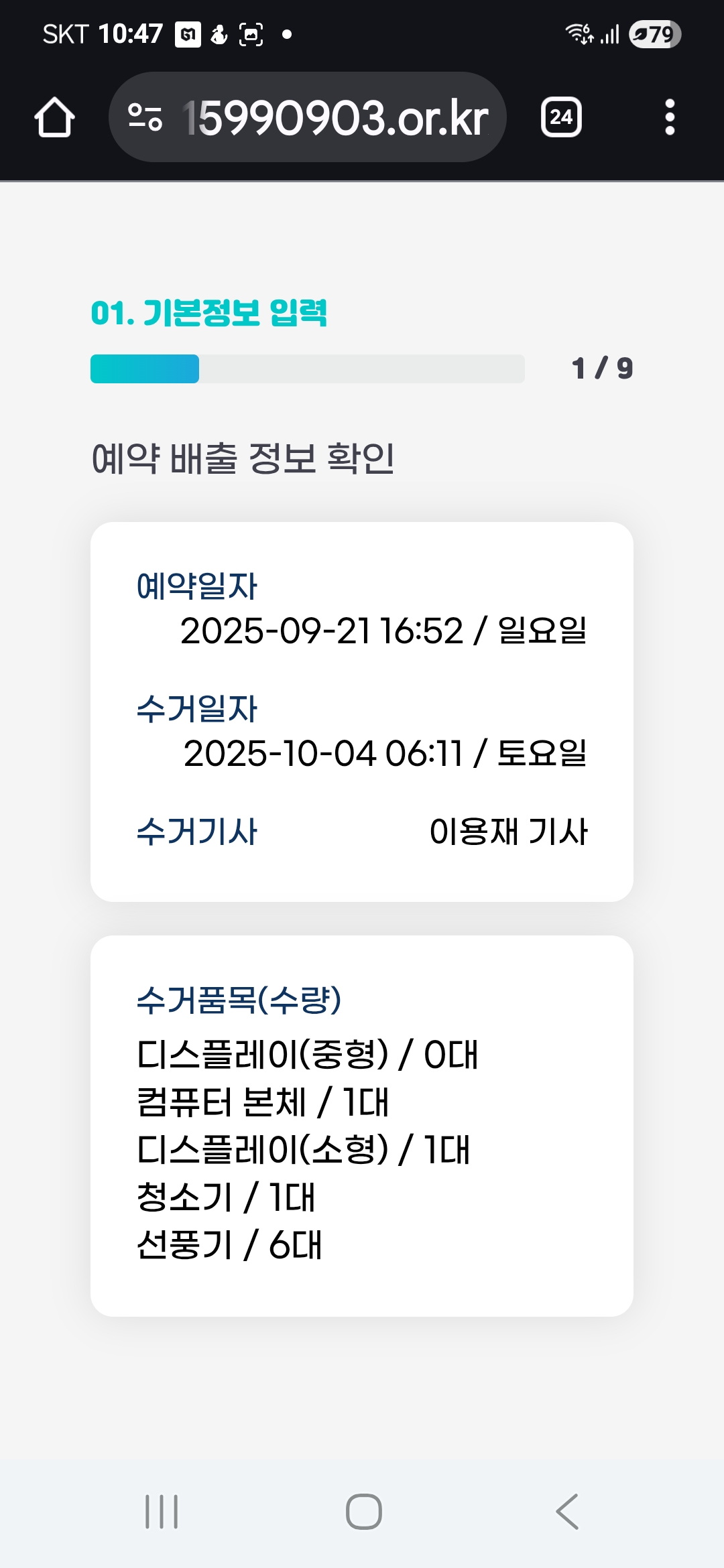Tap the 15990903.or.kr address bar
Image resolution: width=724 pixels, height=1568 pixels.
coord(335,118)
